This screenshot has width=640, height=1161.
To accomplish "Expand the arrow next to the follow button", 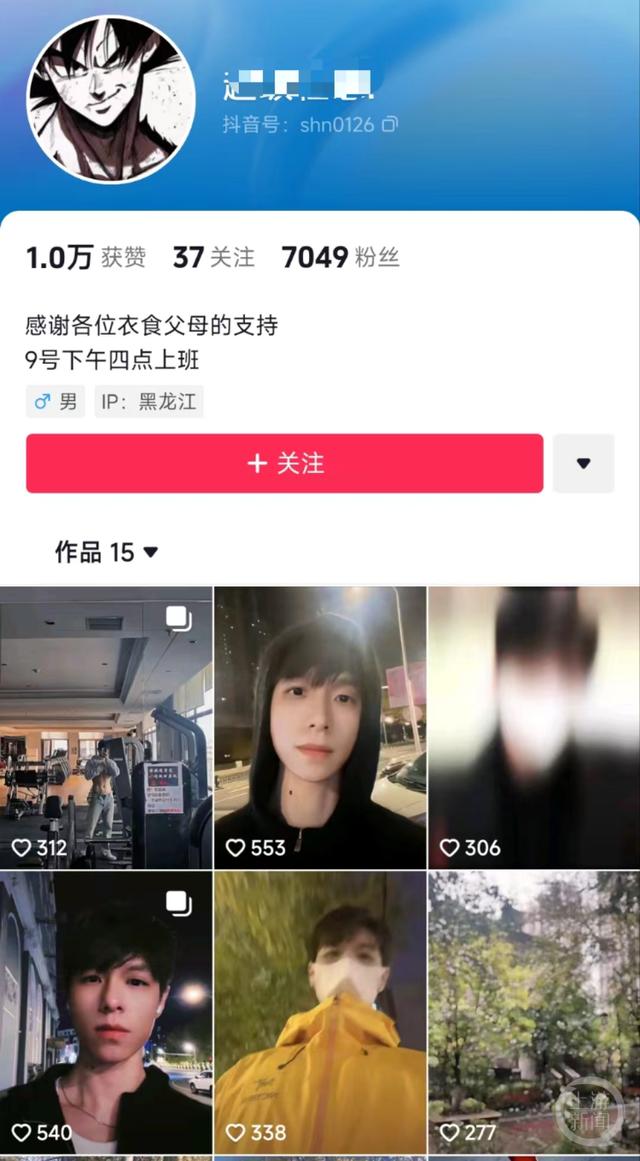I will click(x=583, y=463).
